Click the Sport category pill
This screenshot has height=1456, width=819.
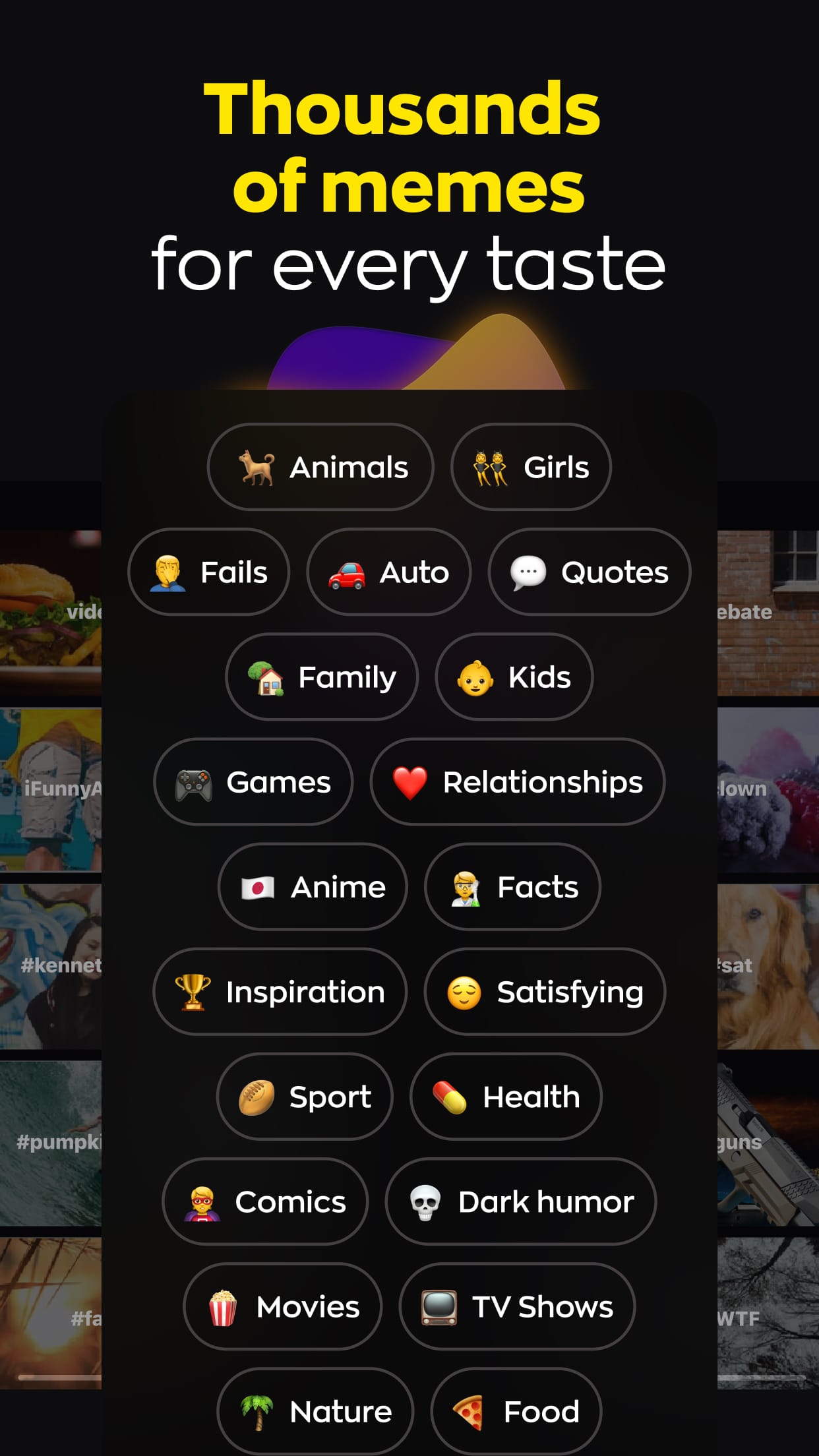click(x=303, y=1097)
